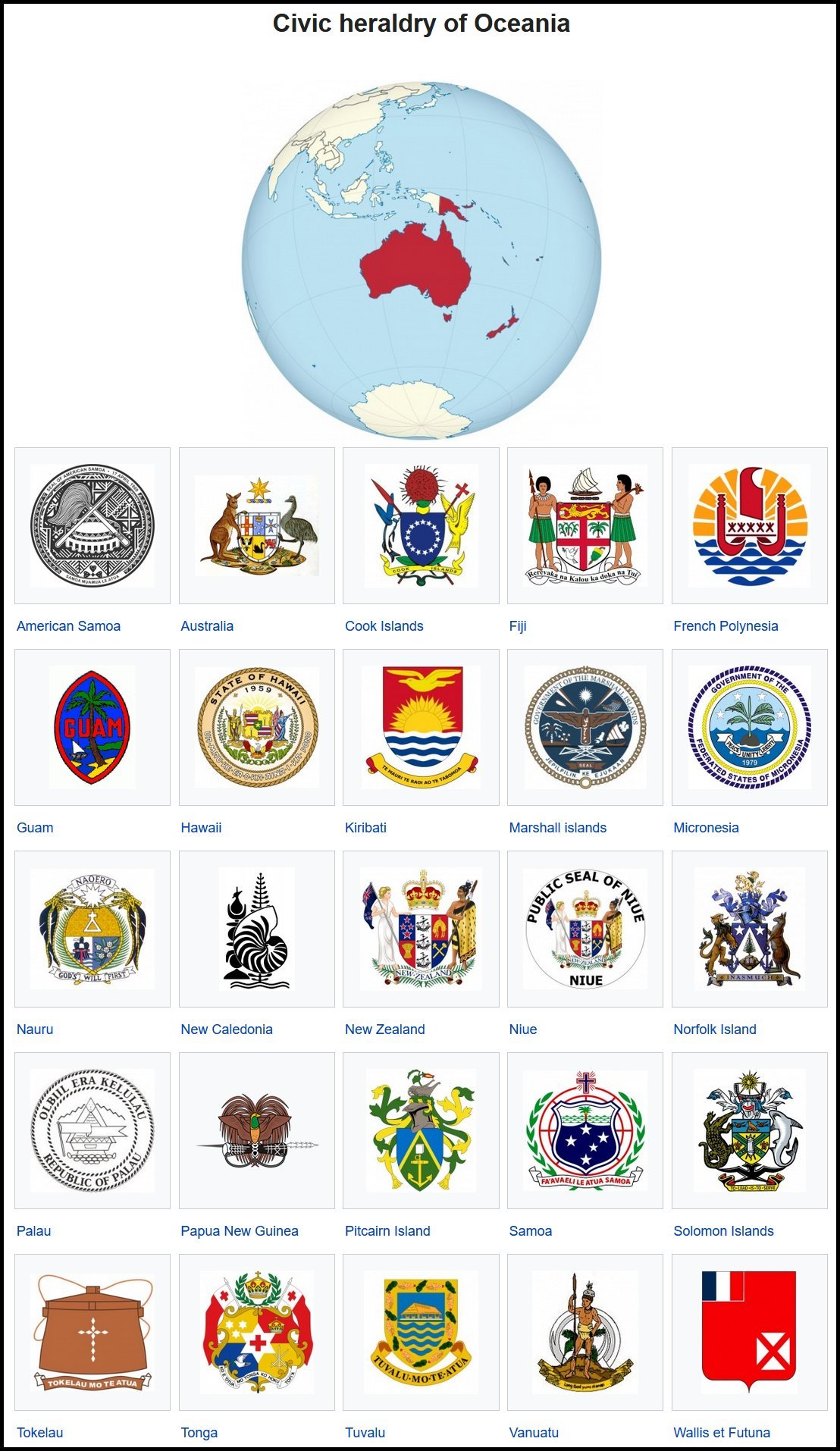The width and height of the screenshot is (840, 1451).
Task: Follow the Micronesia link
Action: (706, 828)
